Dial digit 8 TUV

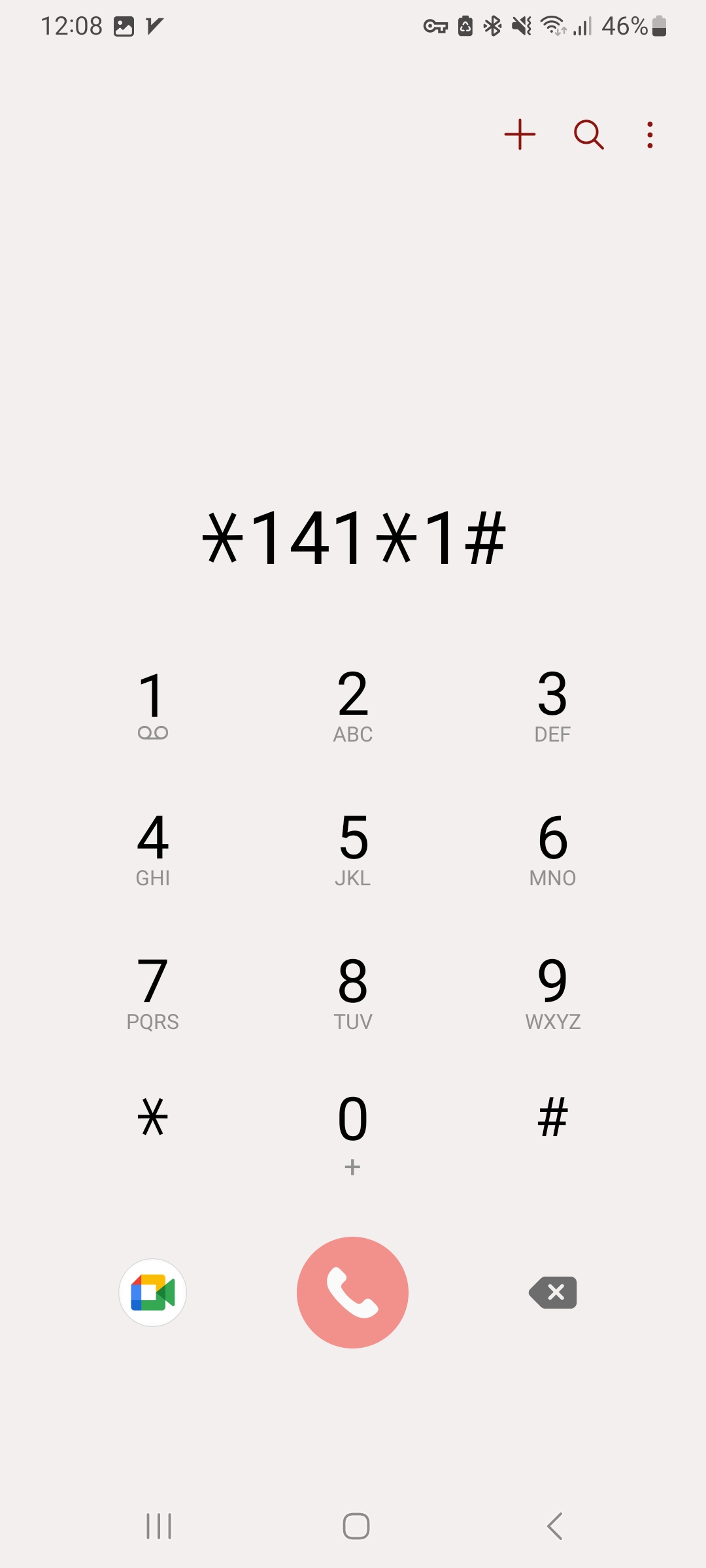[x=353, y=992]
